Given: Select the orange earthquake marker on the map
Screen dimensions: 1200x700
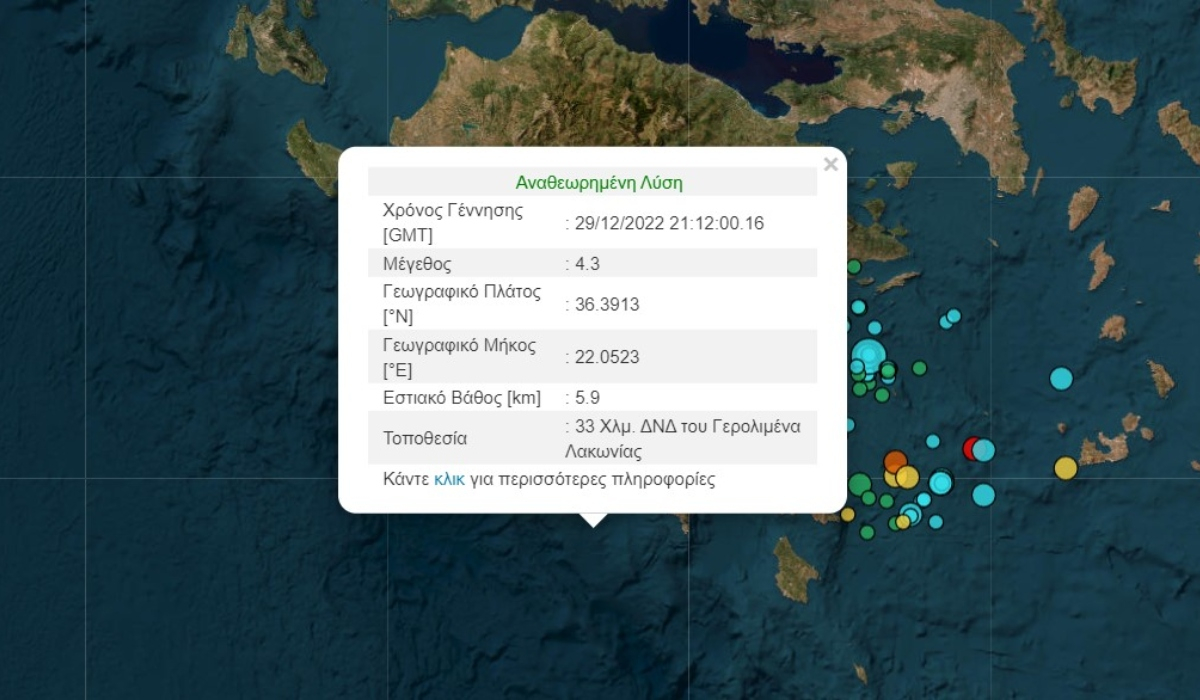Looking at the screenshot, I should (x=895, y=462).
